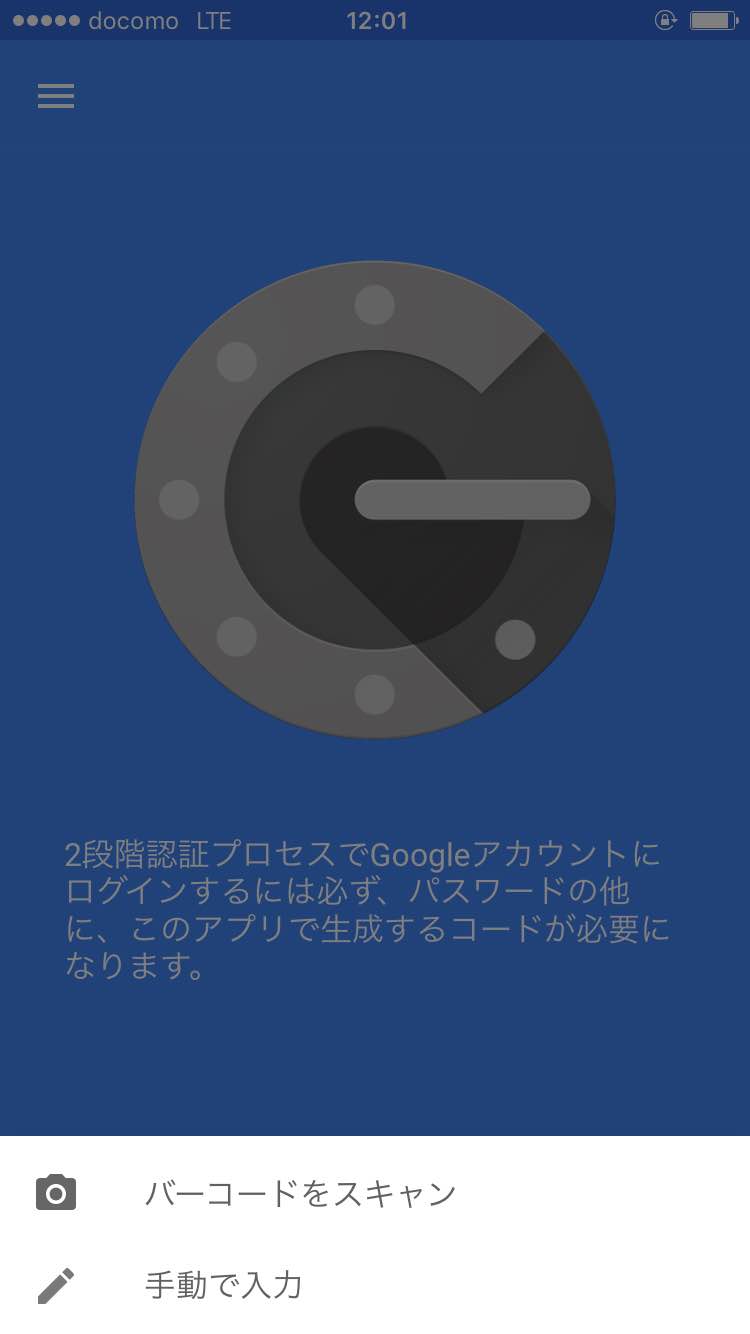Open the hamburger drawer menu
Image resolution: width=750 pixels, height=1334 pixels.
[56, 95]
